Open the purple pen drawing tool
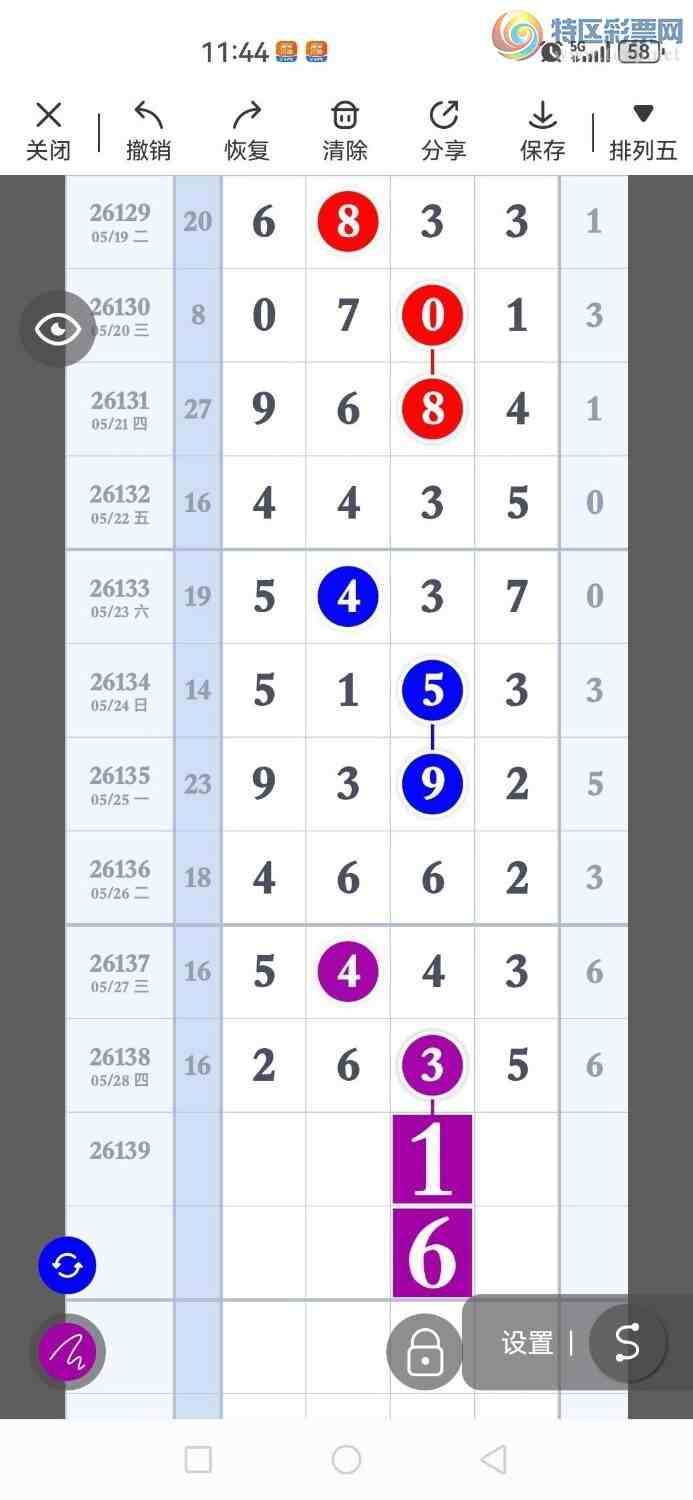This screenshot has height=1500, width=693. click(67, 1352)
